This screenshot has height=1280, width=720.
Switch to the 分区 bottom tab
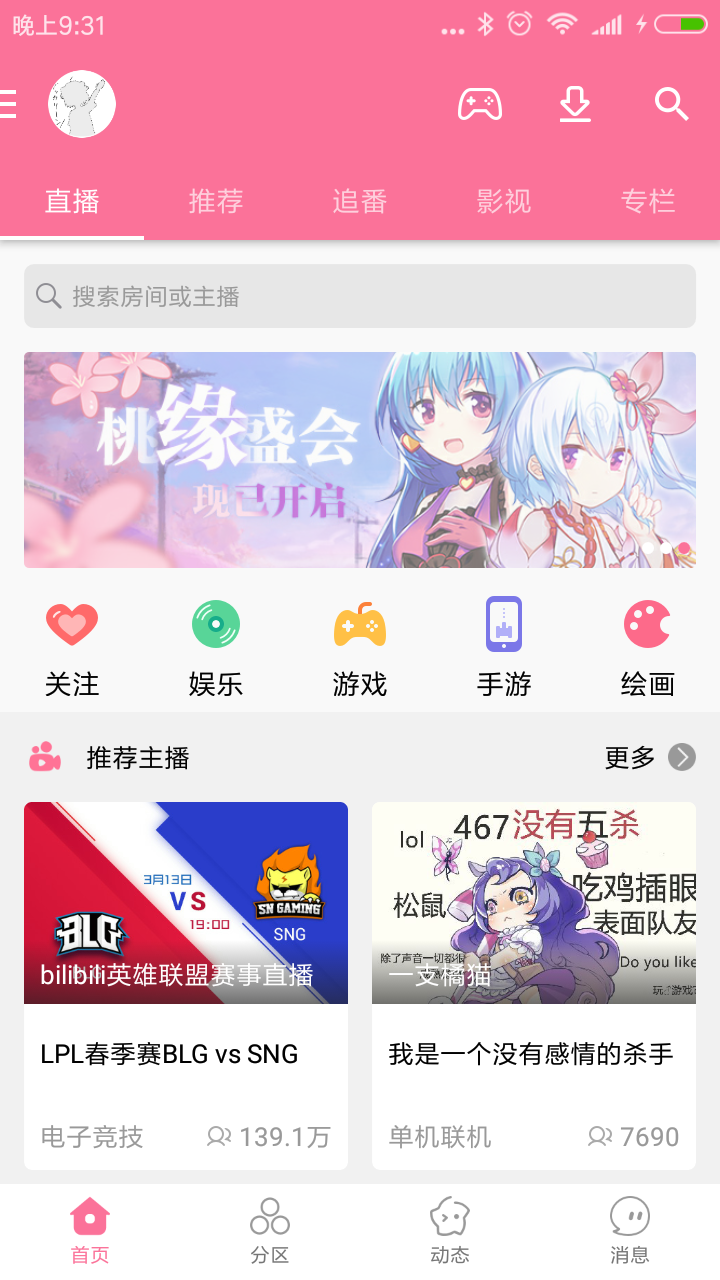pos(270,1230)
